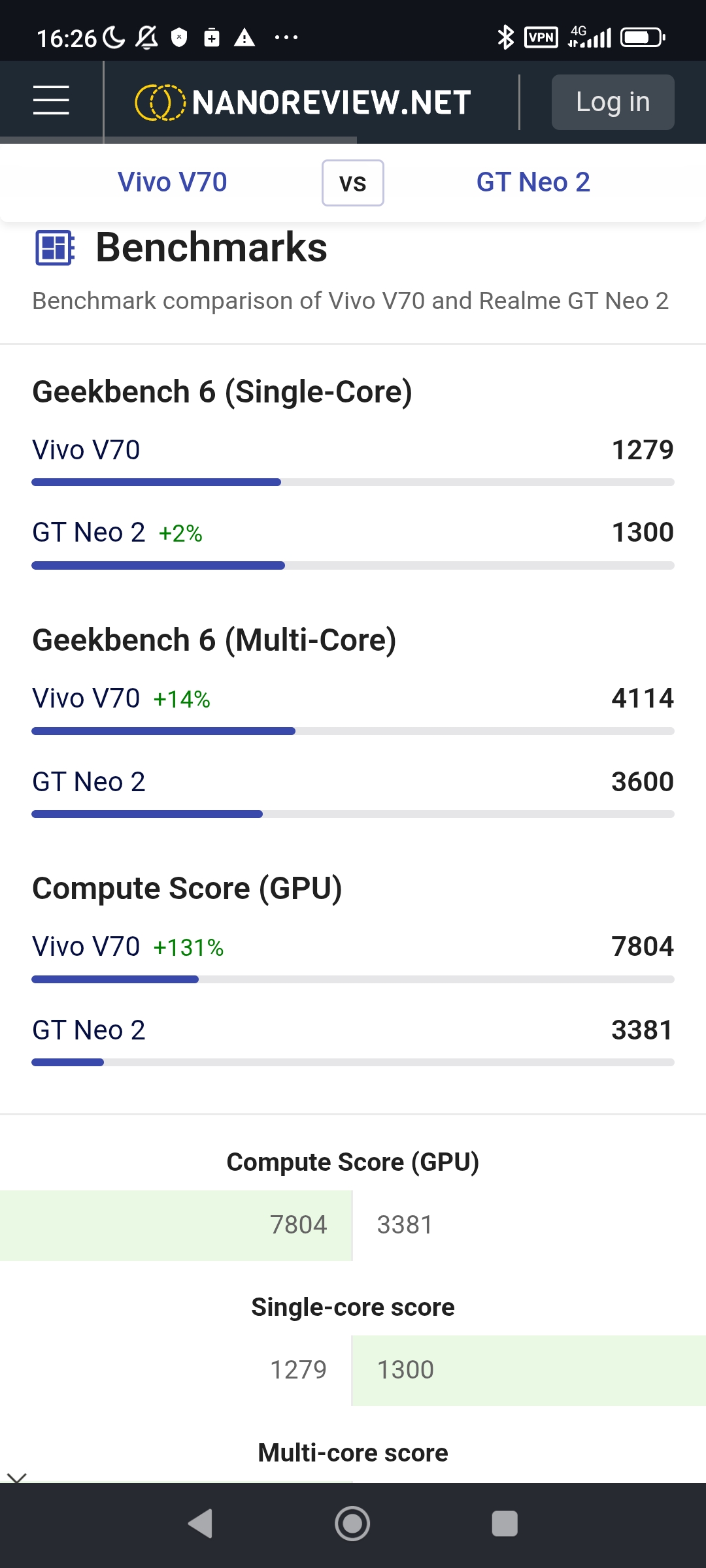This screenshot has width=706, height=1568.
Task: Open the GT Neo 2 link in header
Action: [x=533, y=182]
